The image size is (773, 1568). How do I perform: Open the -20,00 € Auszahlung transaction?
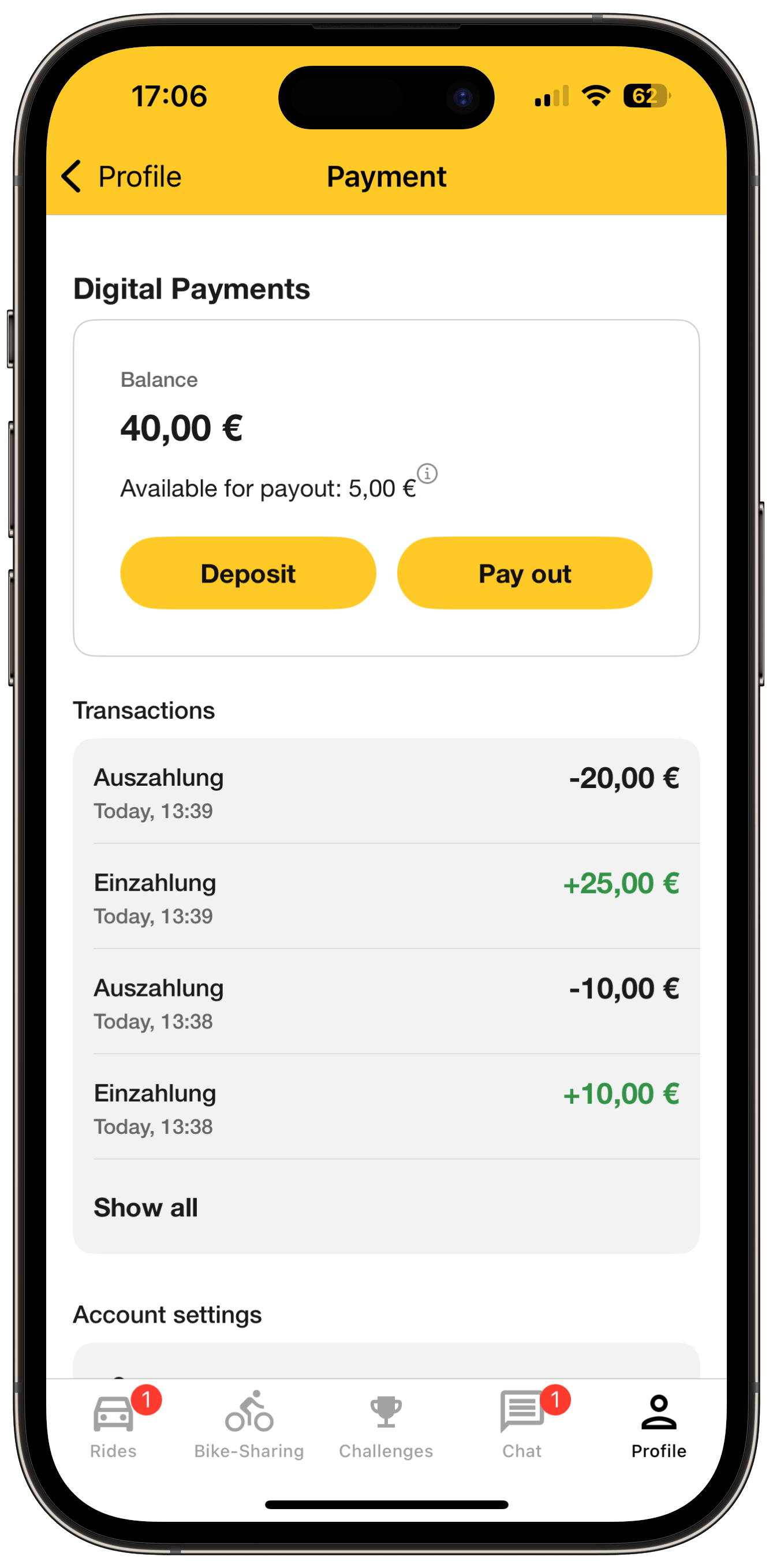[x=386, y=792]
